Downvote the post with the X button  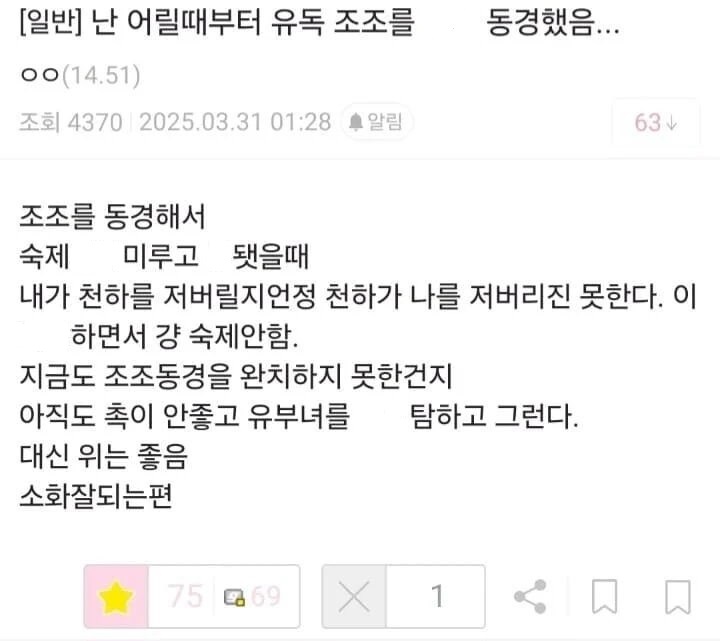pyautogui.click(x=354, y=597)
